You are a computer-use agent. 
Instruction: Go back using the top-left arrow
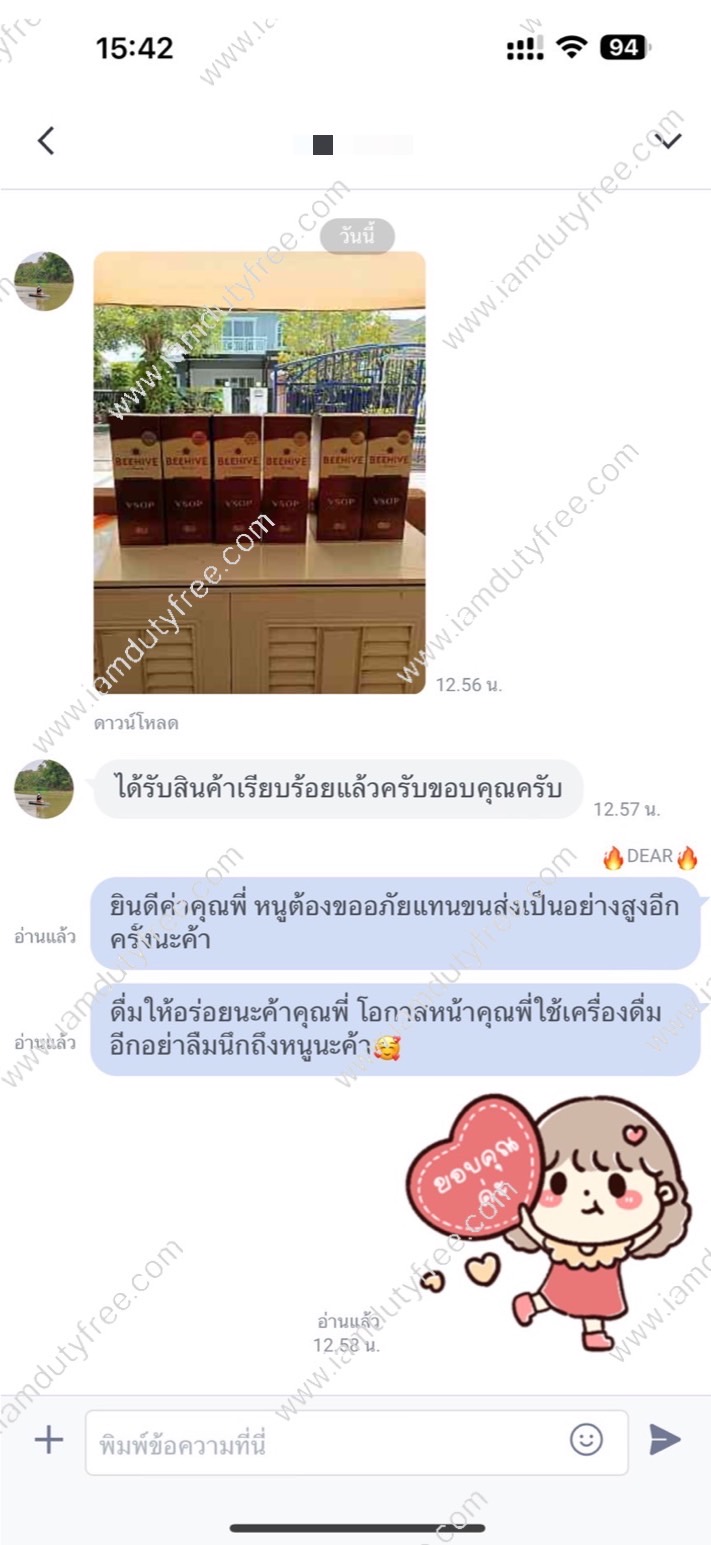click(x=45, y=141)
